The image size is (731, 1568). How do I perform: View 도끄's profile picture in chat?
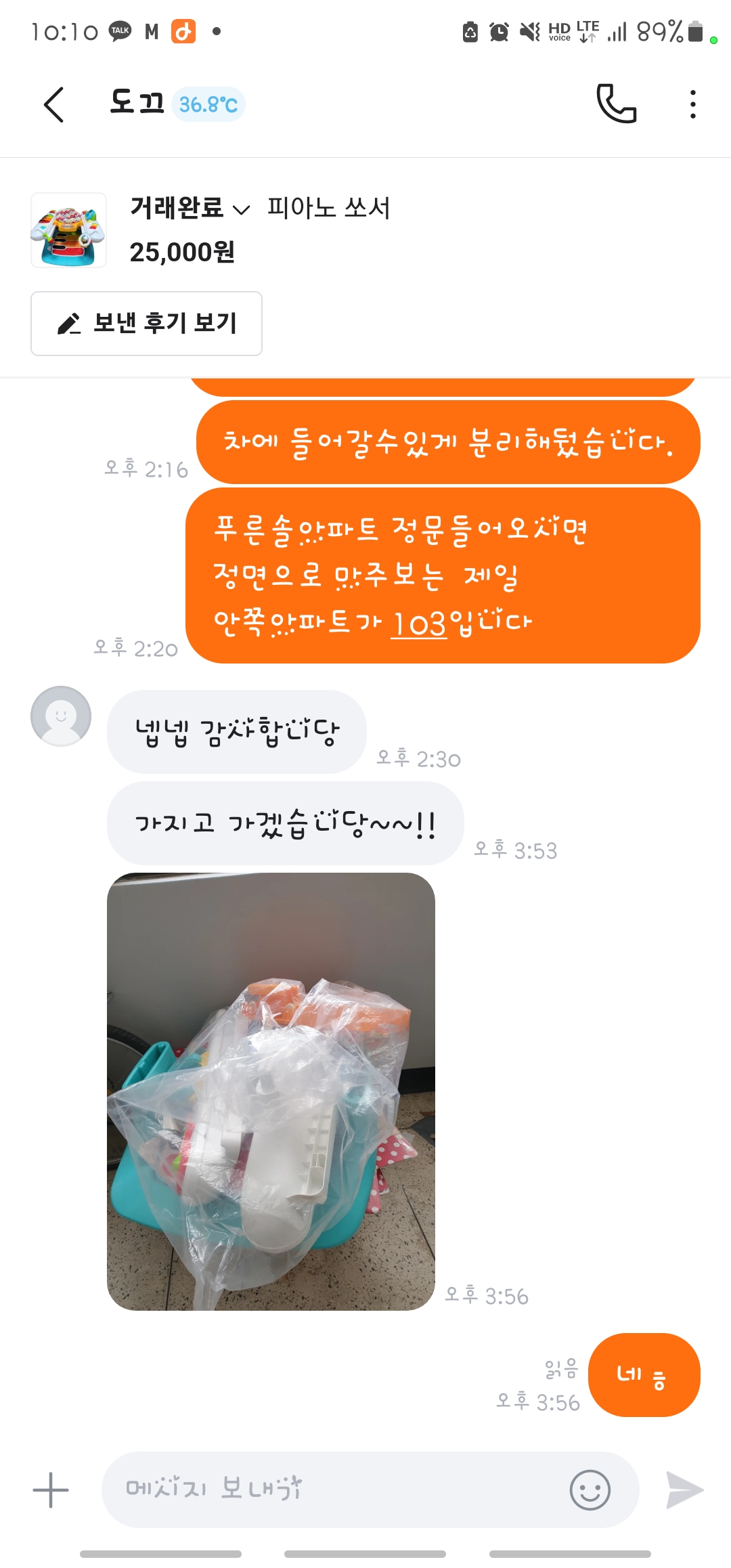61,716
